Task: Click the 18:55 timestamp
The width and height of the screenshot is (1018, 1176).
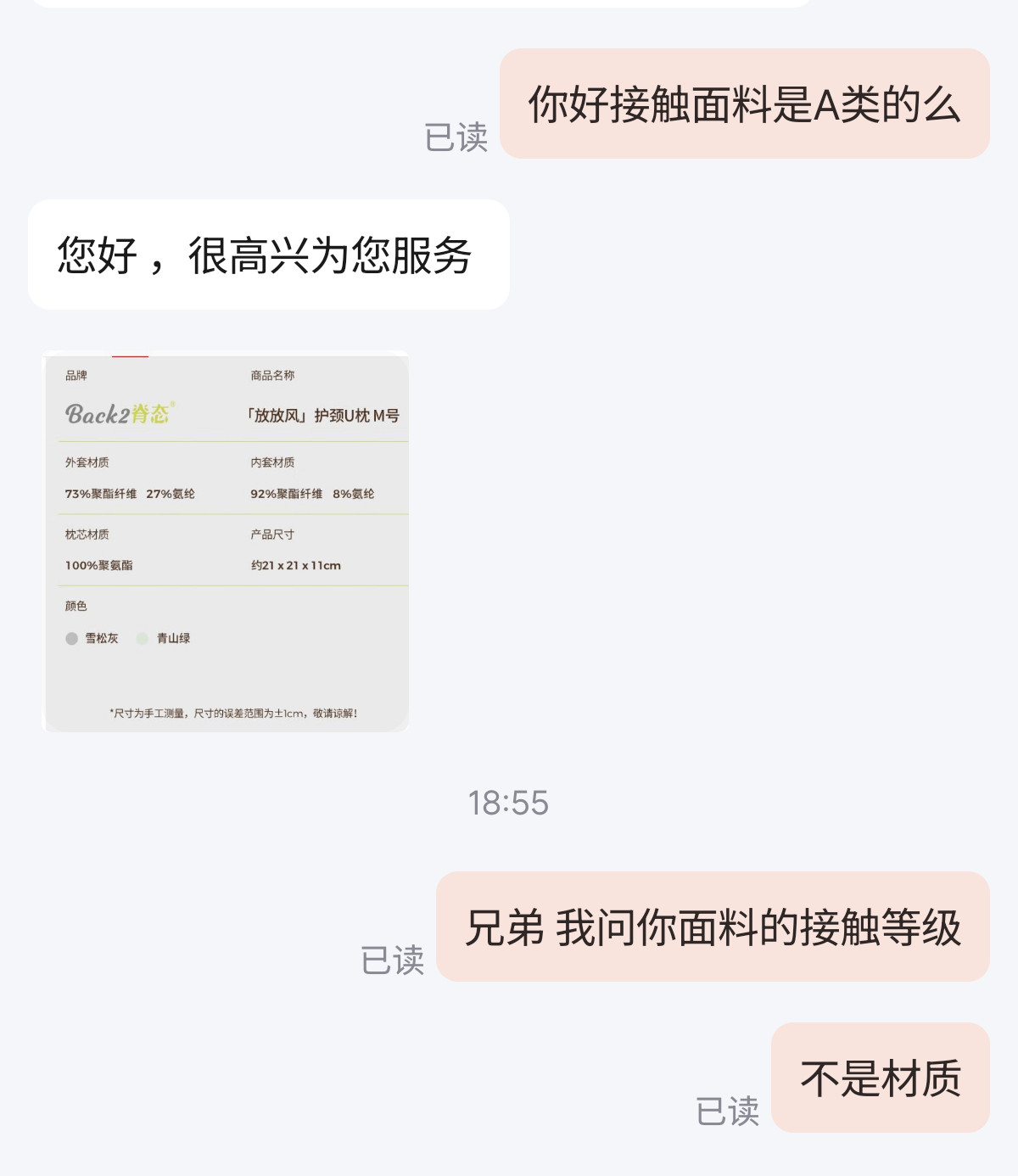Action: point(508,804)
